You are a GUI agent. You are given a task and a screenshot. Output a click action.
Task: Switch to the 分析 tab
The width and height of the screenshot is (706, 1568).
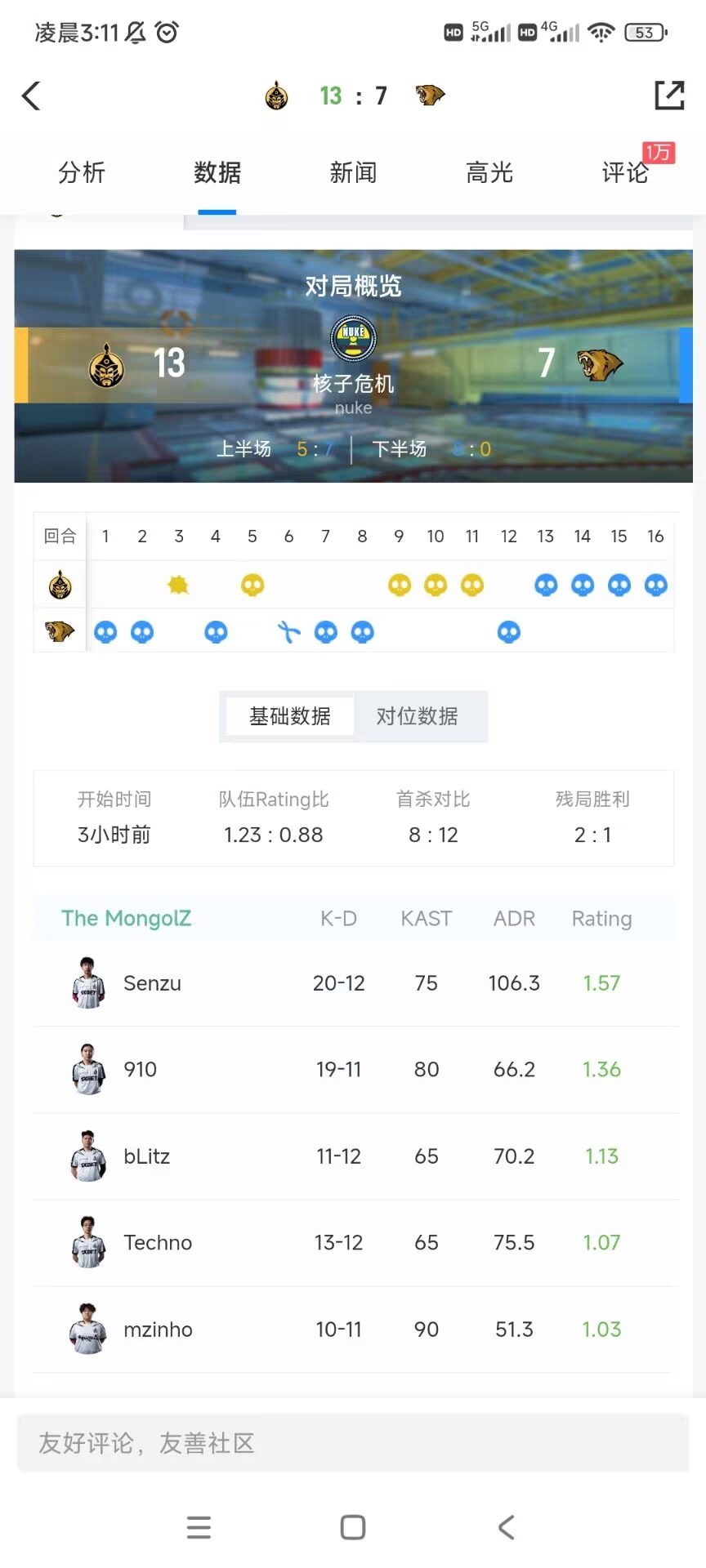click(82, 173)
